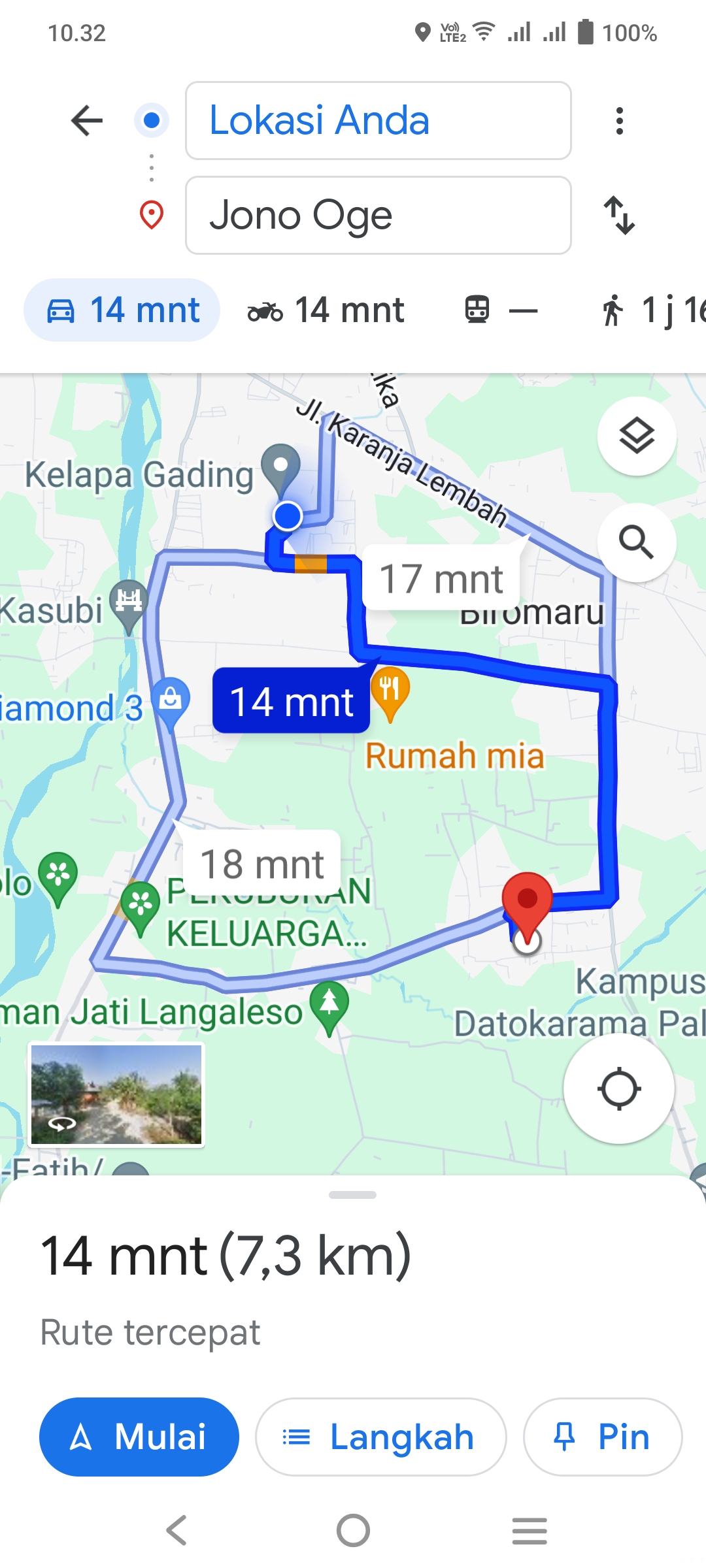Open the Street View photo thumbnail
Screen dimensions: 706x1568
(117, 1094)
